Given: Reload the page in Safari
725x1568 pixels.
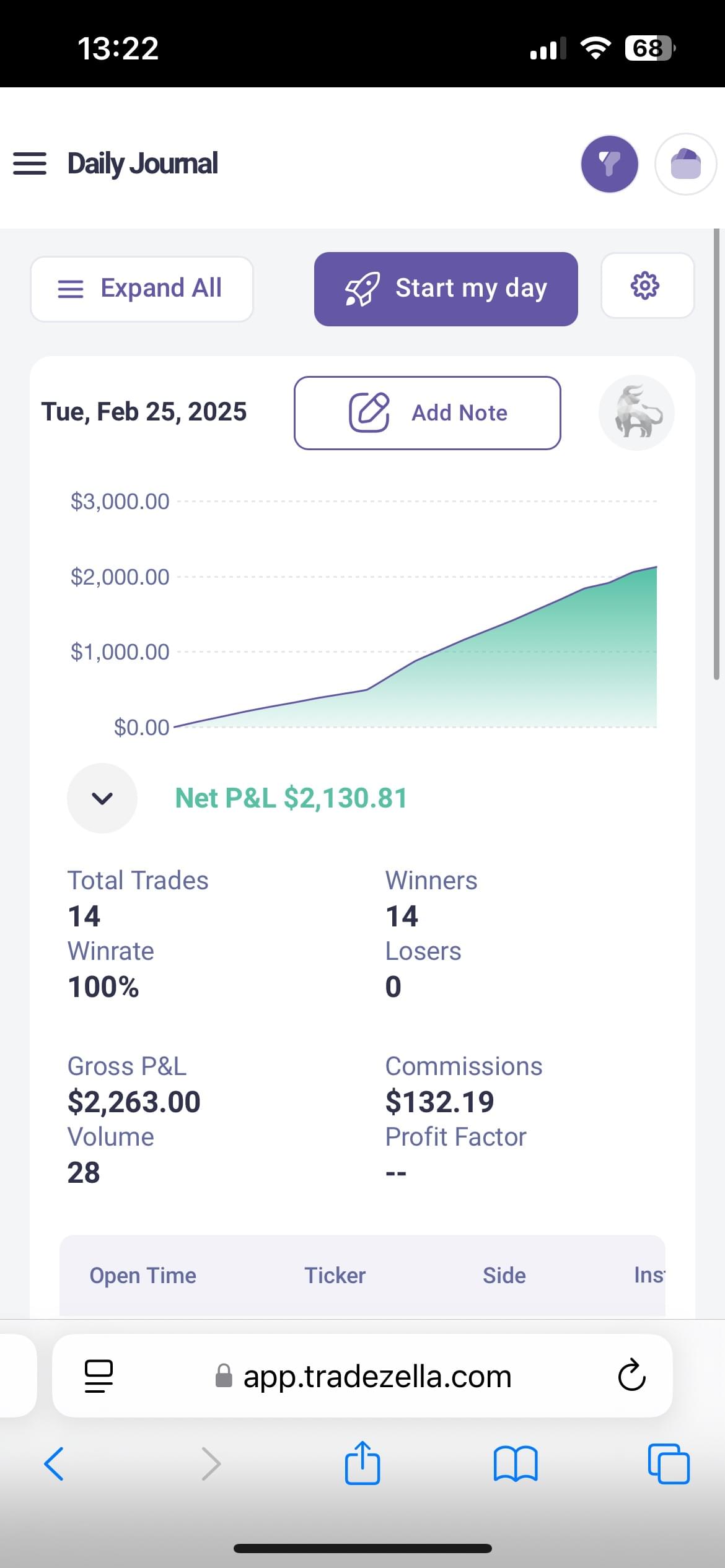Looking at the screenshot, I should (x=632, y=1375).
